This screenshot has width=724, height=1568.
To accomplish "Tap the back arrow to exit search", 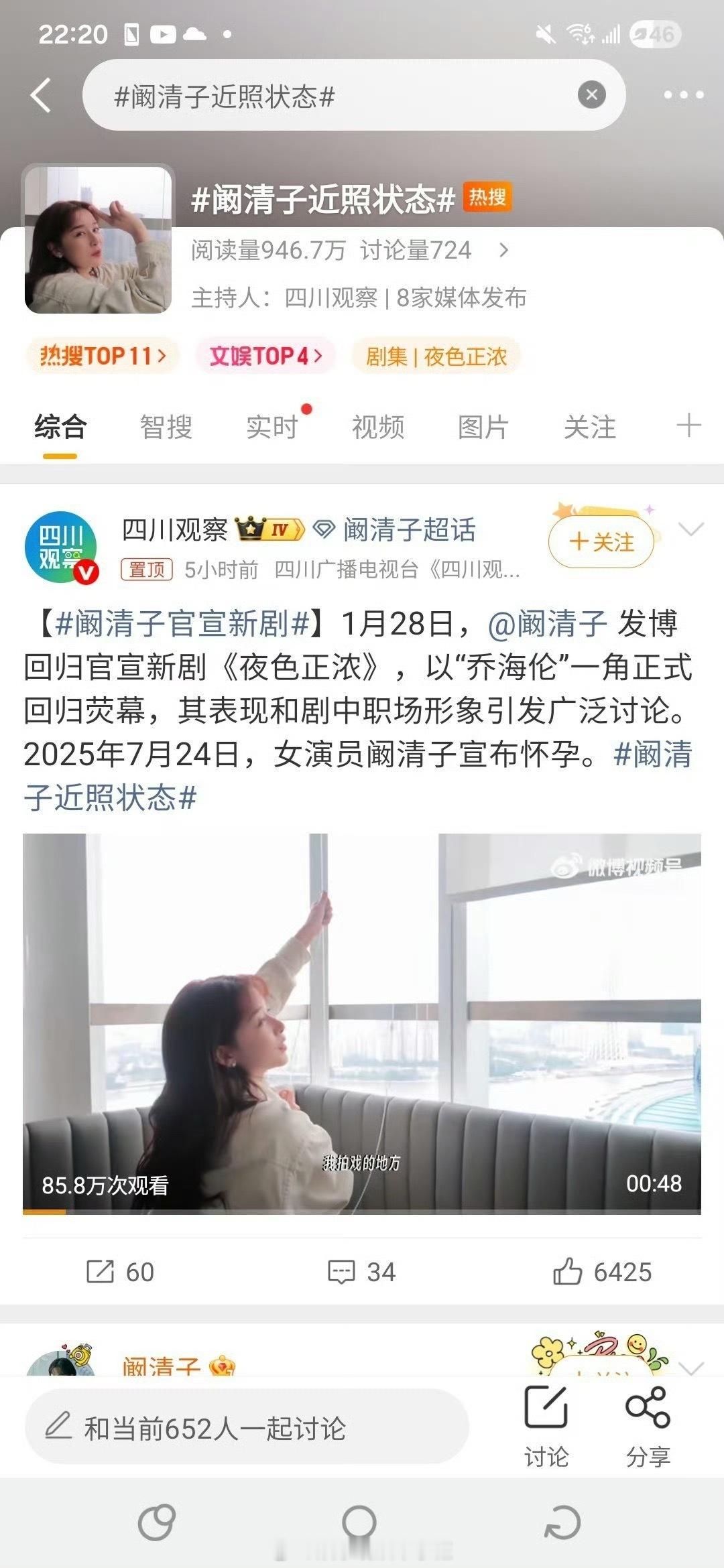I will (x=40, y=96).
